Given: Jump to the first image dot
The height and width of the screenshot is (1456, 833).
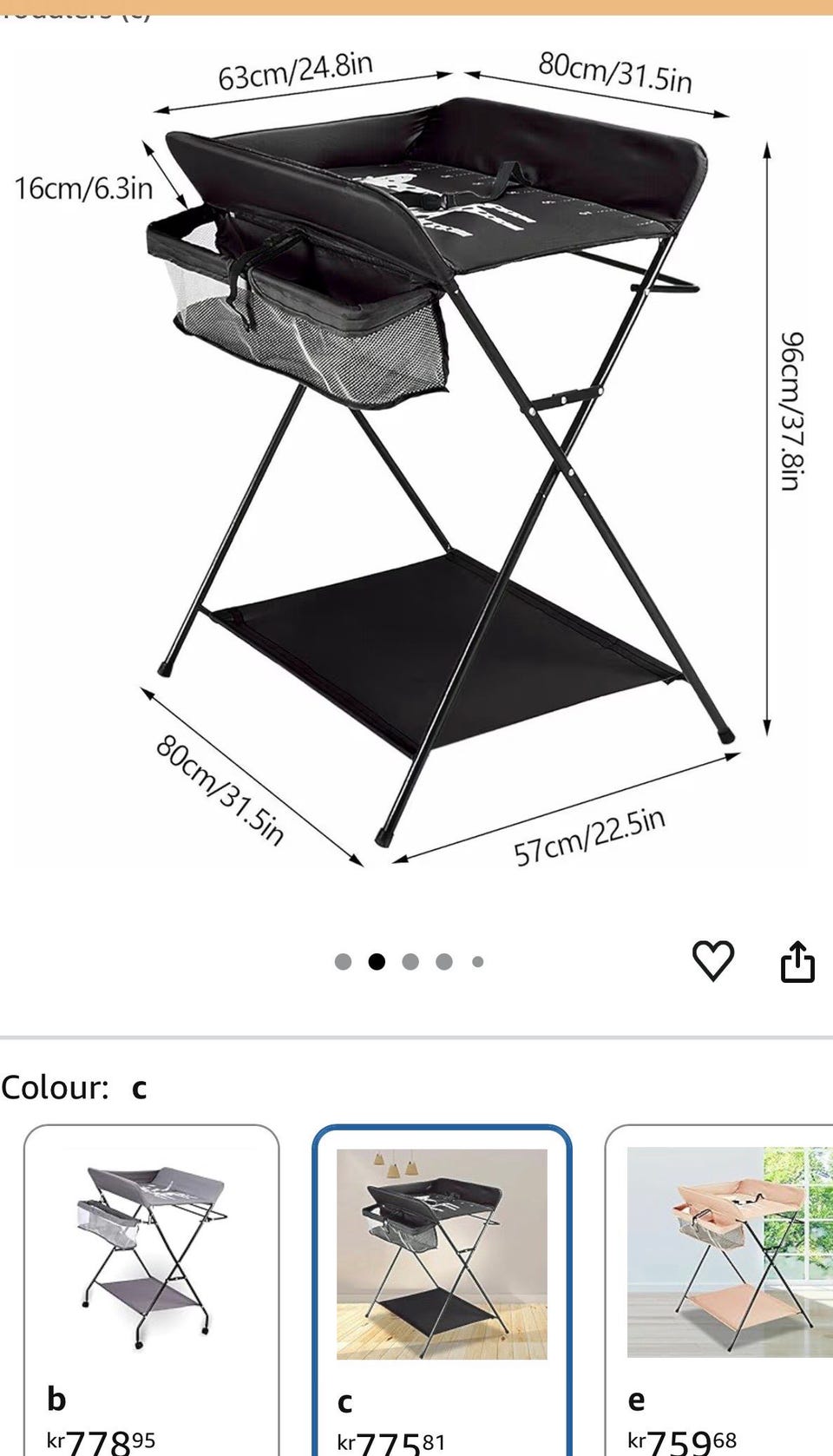Looking at the screenshot, I should pyautogui.click(x=343, y=962).
